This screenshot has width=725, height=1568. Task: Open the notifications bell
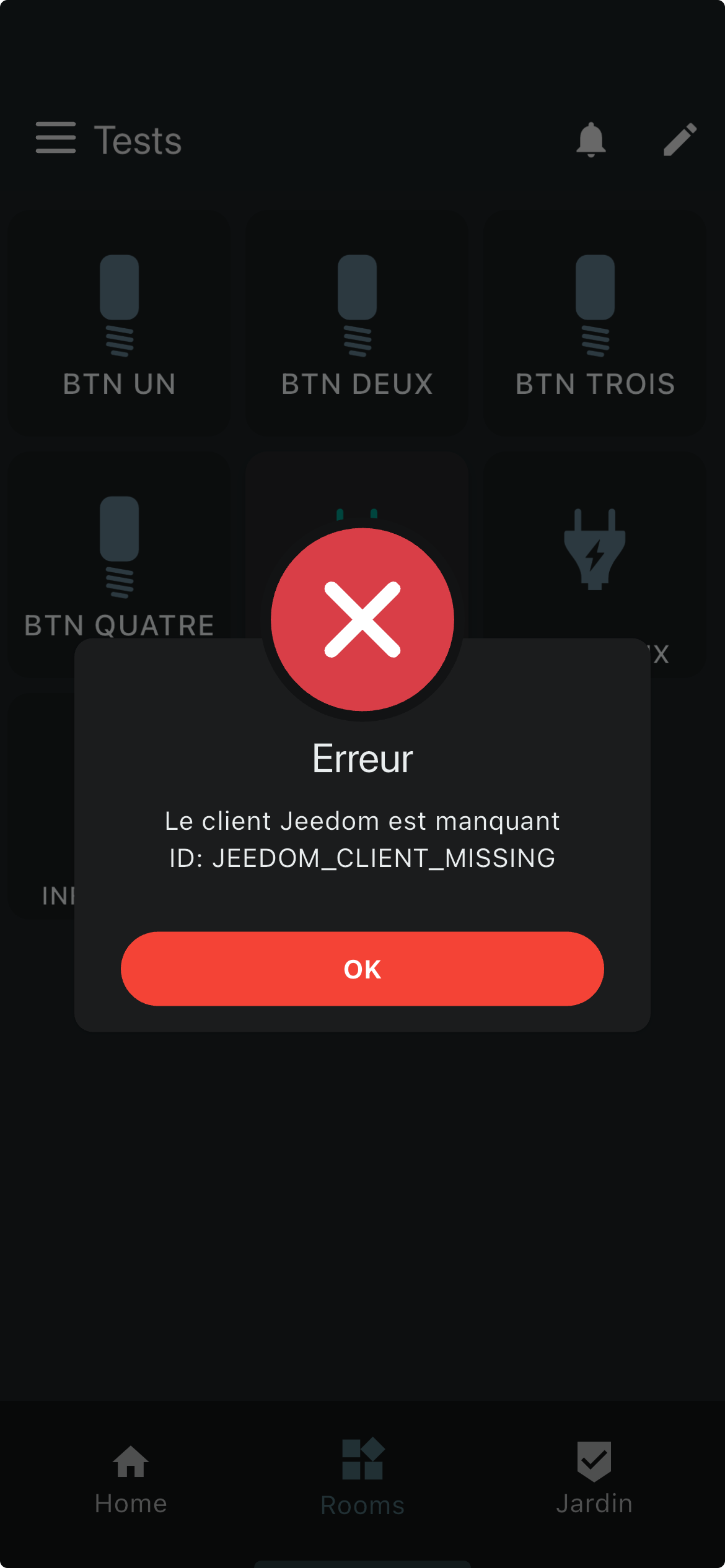tap(591, 139)
